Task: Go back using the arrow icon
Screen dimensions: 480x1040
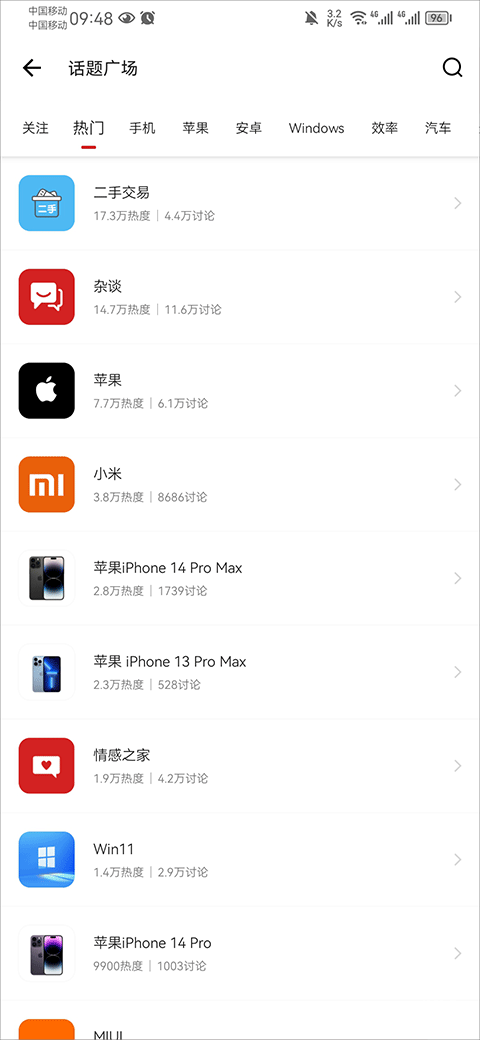Action: 32,68
